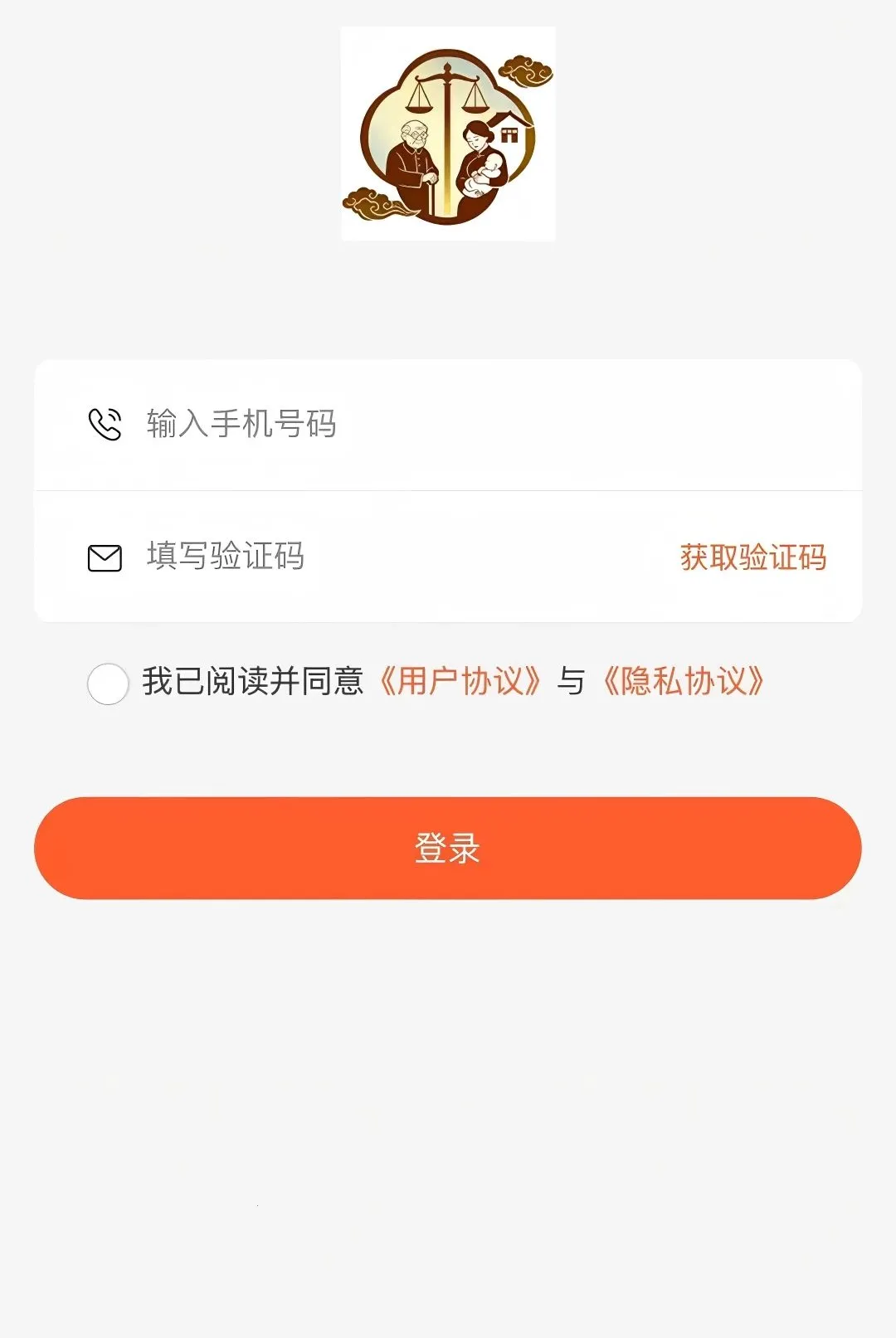Open the 《用户协议》 link
Image resolution: width=896 pixels, height=1338 pixels.
pyautogui.click(x=460, y=682)
